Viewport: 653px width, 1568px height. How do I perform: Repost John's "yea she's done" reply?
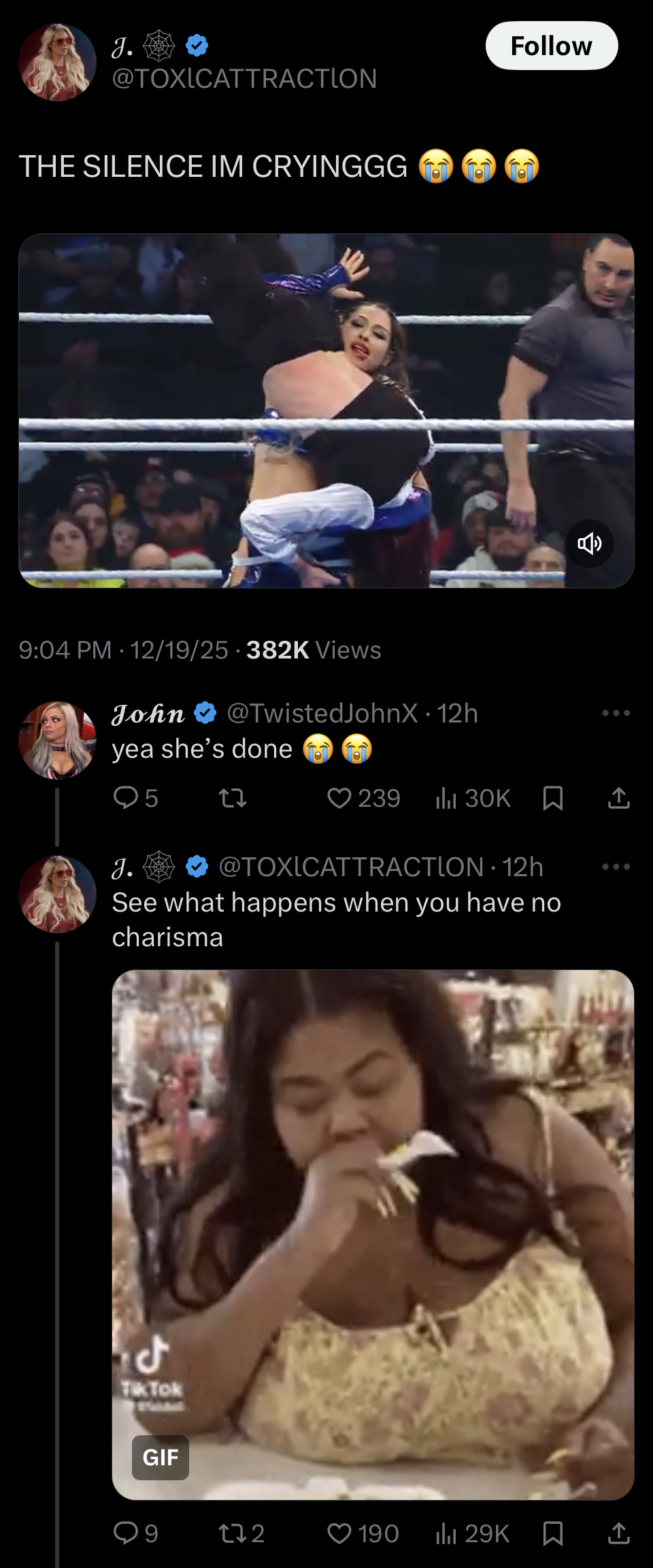(x=233, y=798)
